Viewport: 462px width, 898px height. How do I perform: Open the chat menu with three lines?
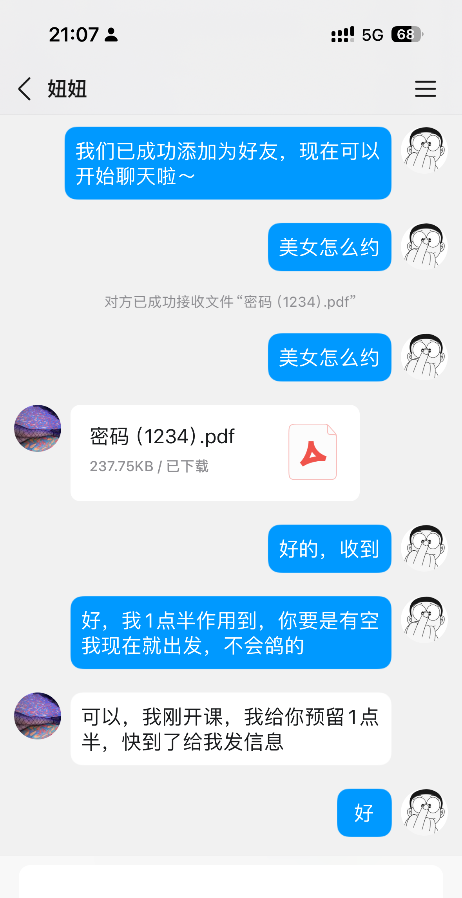coord(425,89)
